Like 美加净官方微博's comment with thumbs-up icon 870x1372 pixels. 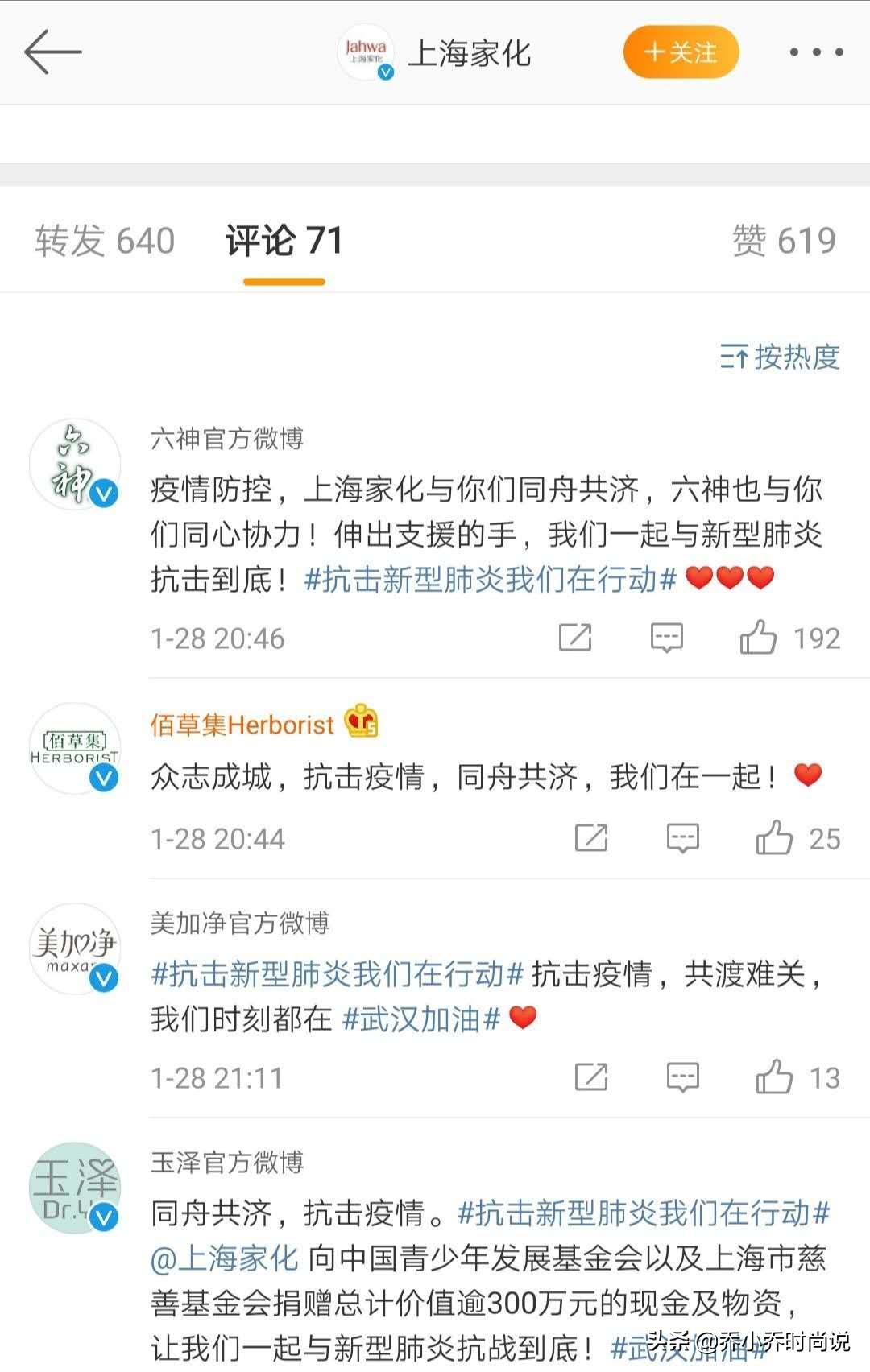point(775,1075)
